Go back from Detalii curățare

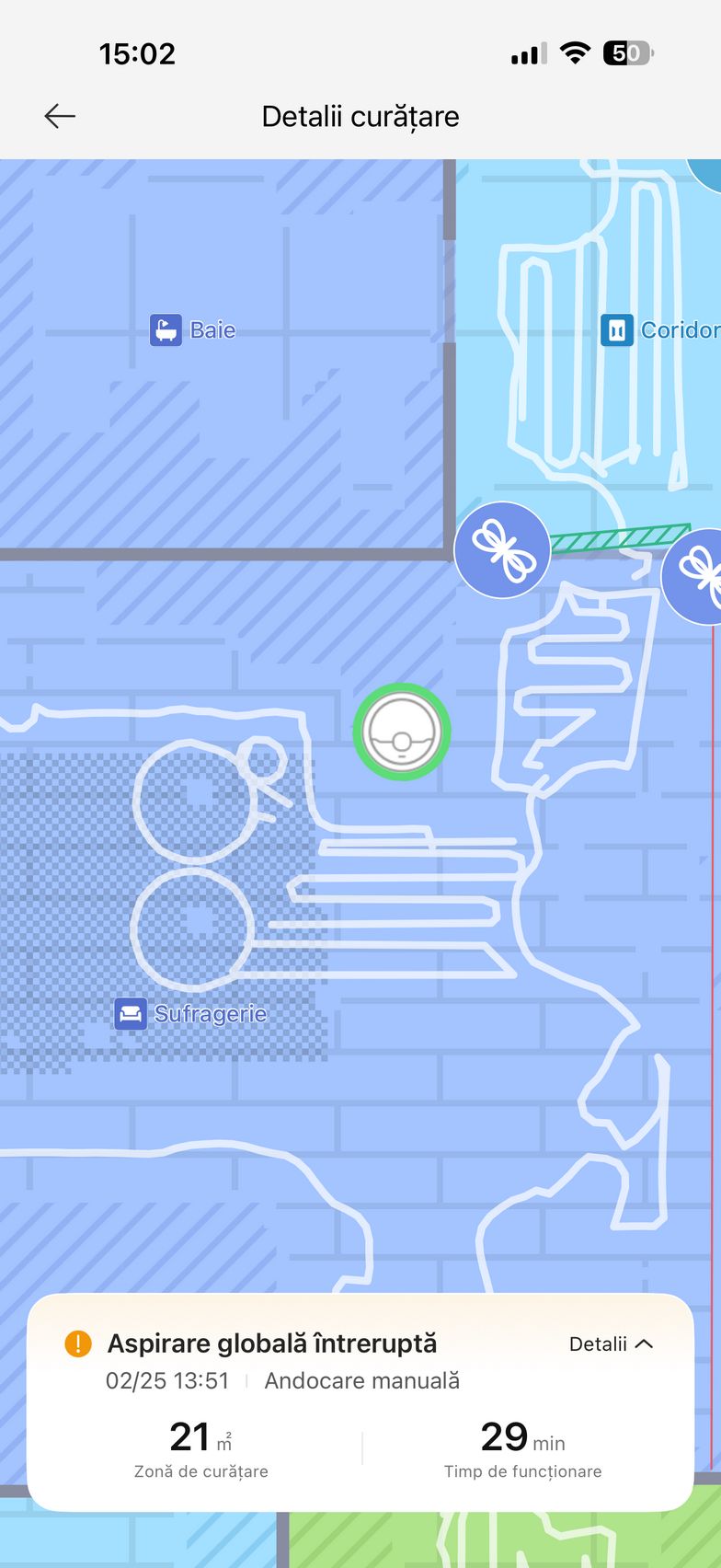[60, 116]
